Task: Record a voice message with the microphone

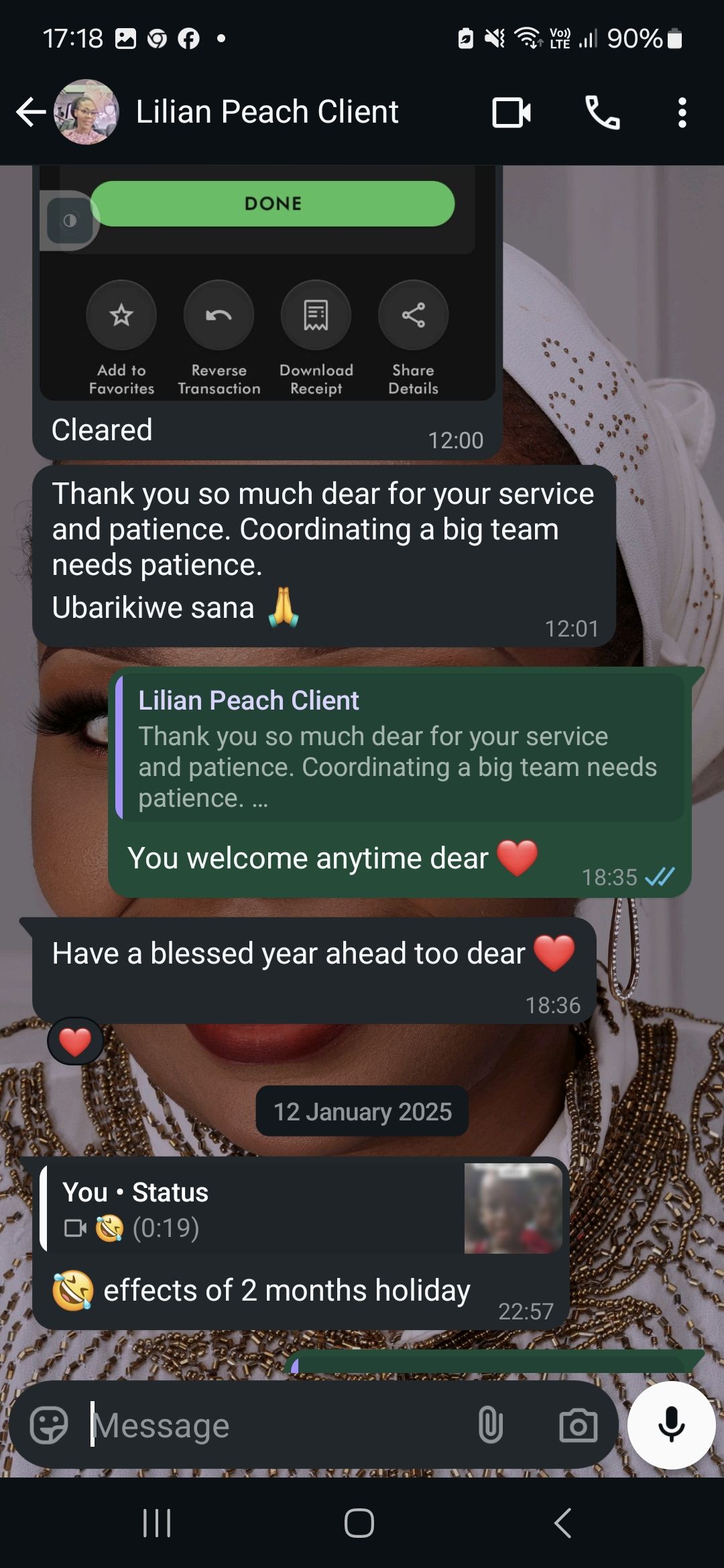Action: [670, 1424]
